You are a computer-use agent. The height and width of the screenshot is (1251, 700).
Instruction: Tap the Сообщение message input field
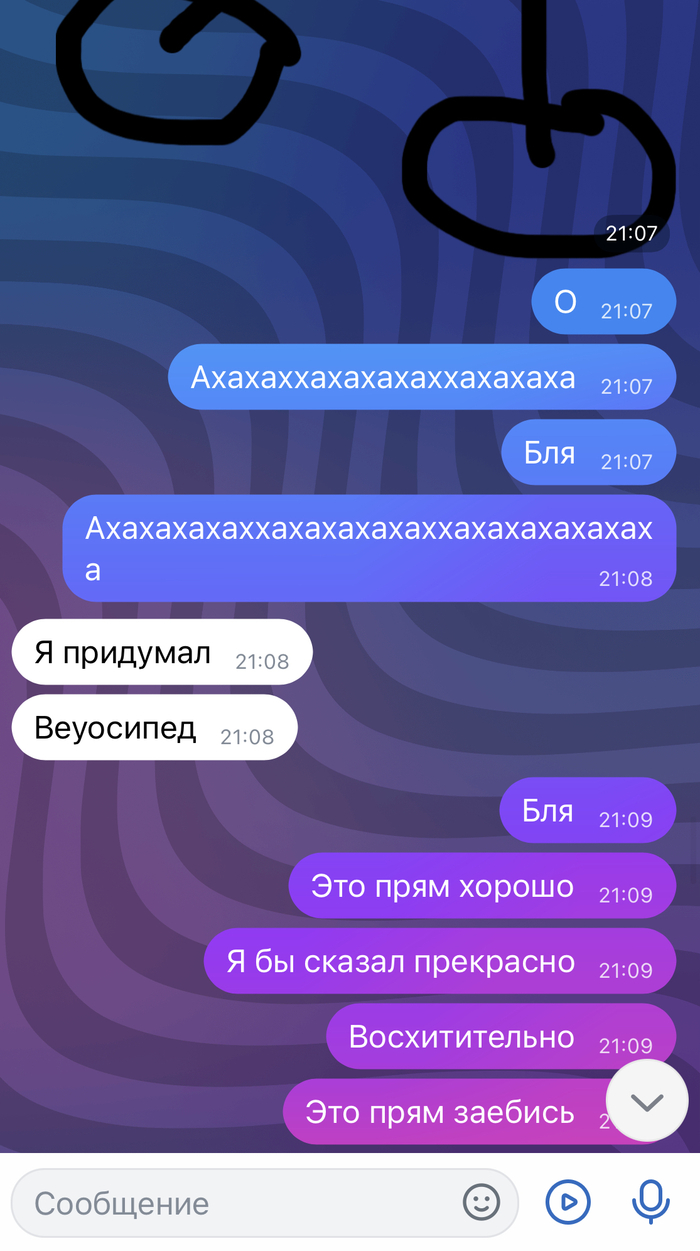pos(240,1203)
